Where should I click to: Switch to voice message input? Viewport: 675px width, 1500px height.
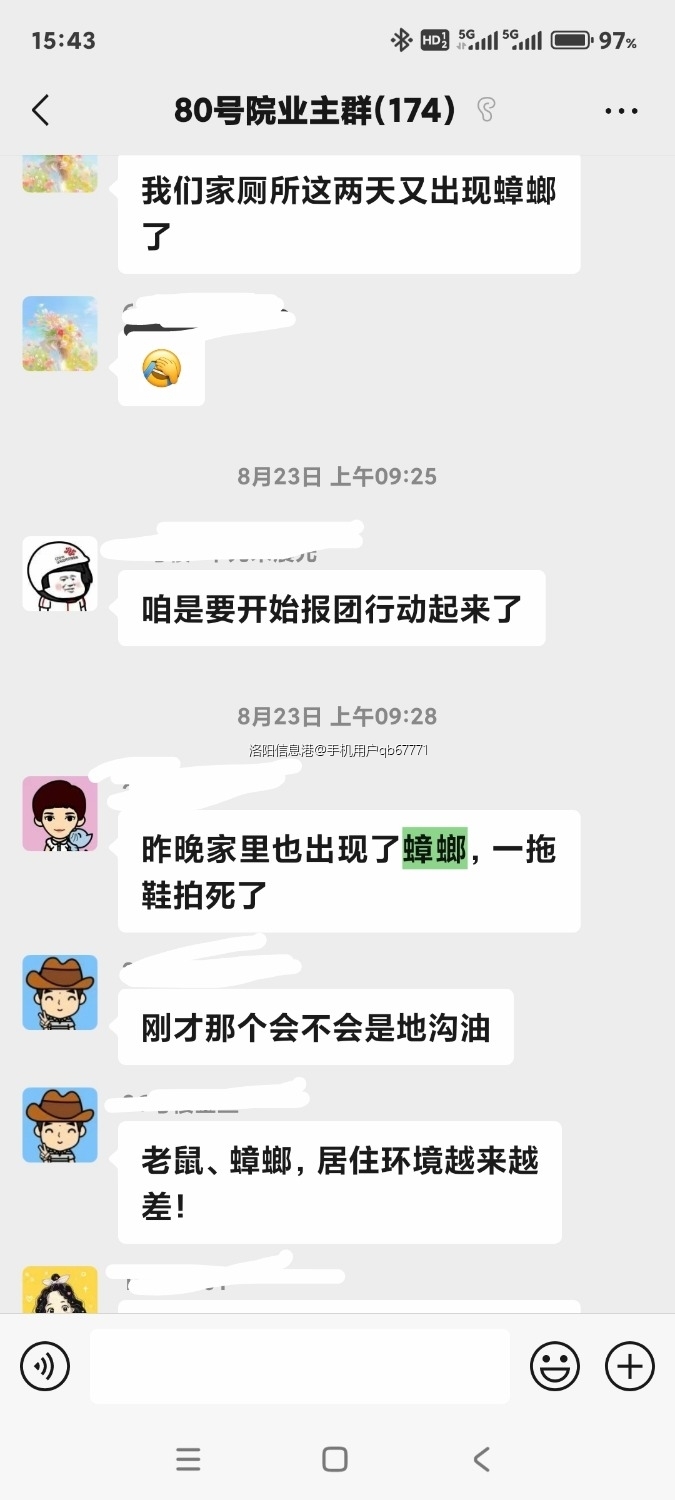pos(45,1366)
